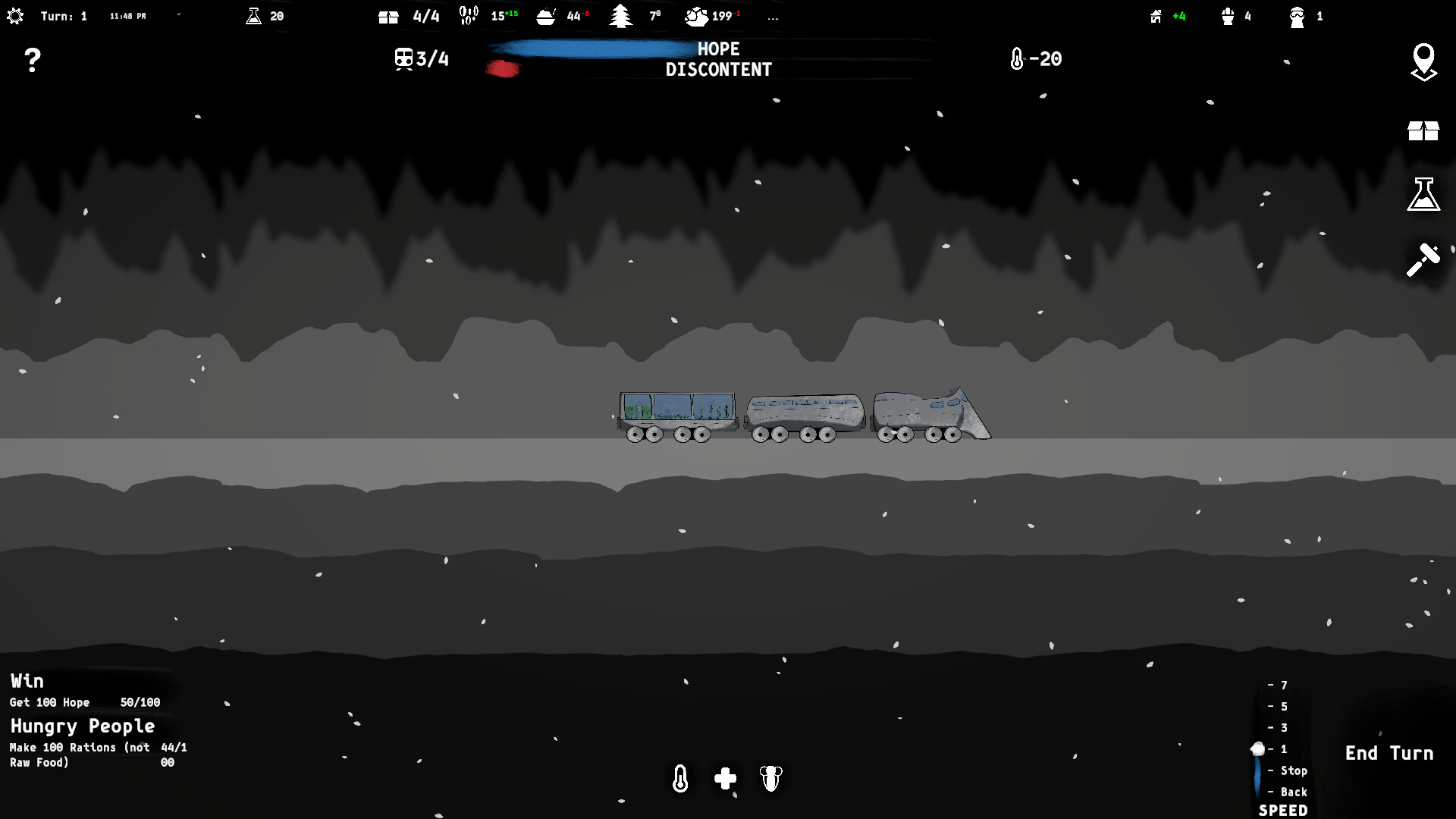Screen dimensions: 1456x819
Task: Set train speed to 3
Action: 1282,727
